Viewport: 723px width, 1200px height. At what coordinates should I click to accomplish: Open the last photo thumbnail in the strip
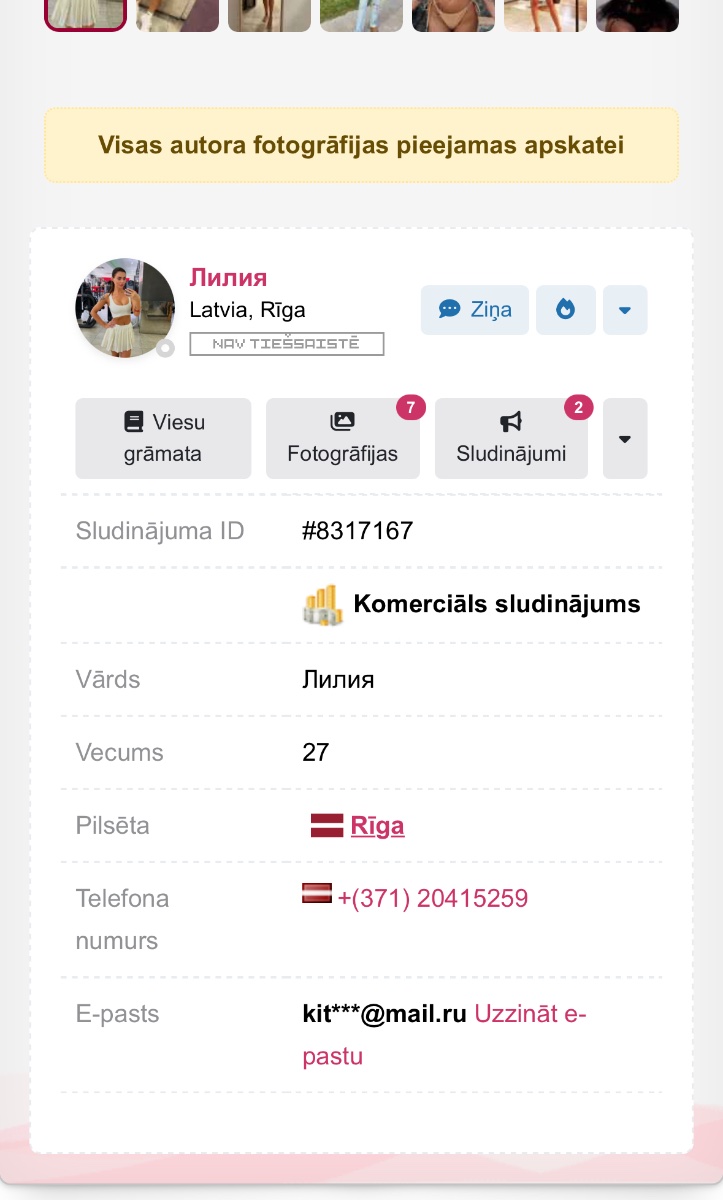637,15
